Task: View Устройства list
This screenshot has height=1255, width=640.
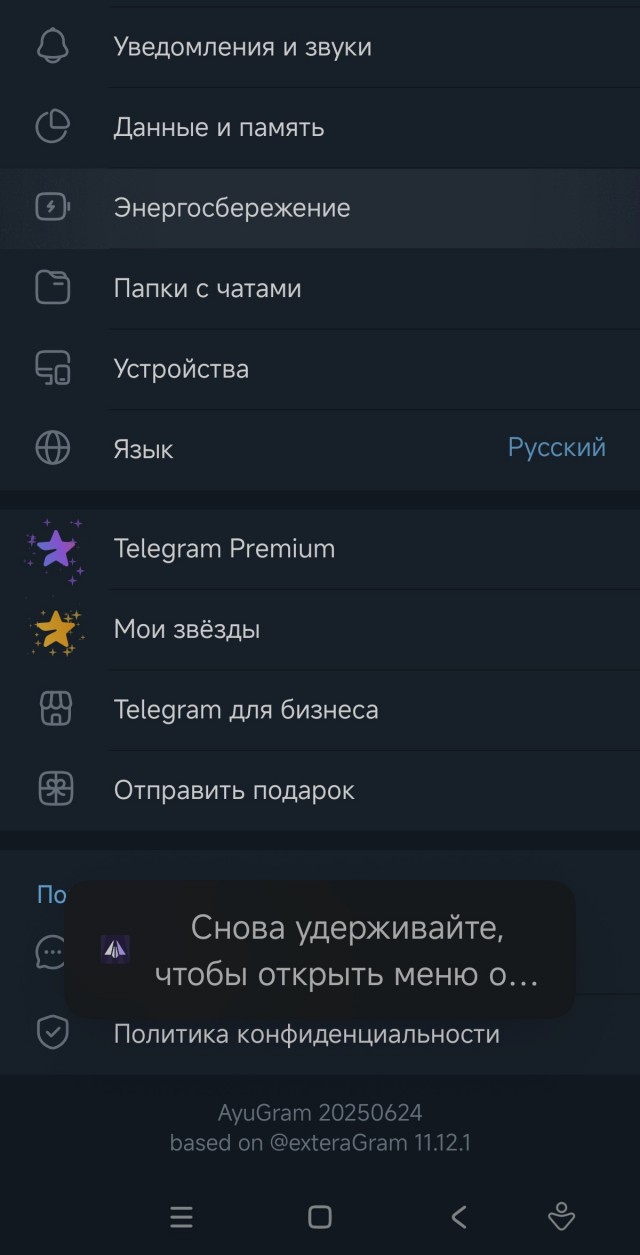Action: pyautogui.click(x=181, y=369)
